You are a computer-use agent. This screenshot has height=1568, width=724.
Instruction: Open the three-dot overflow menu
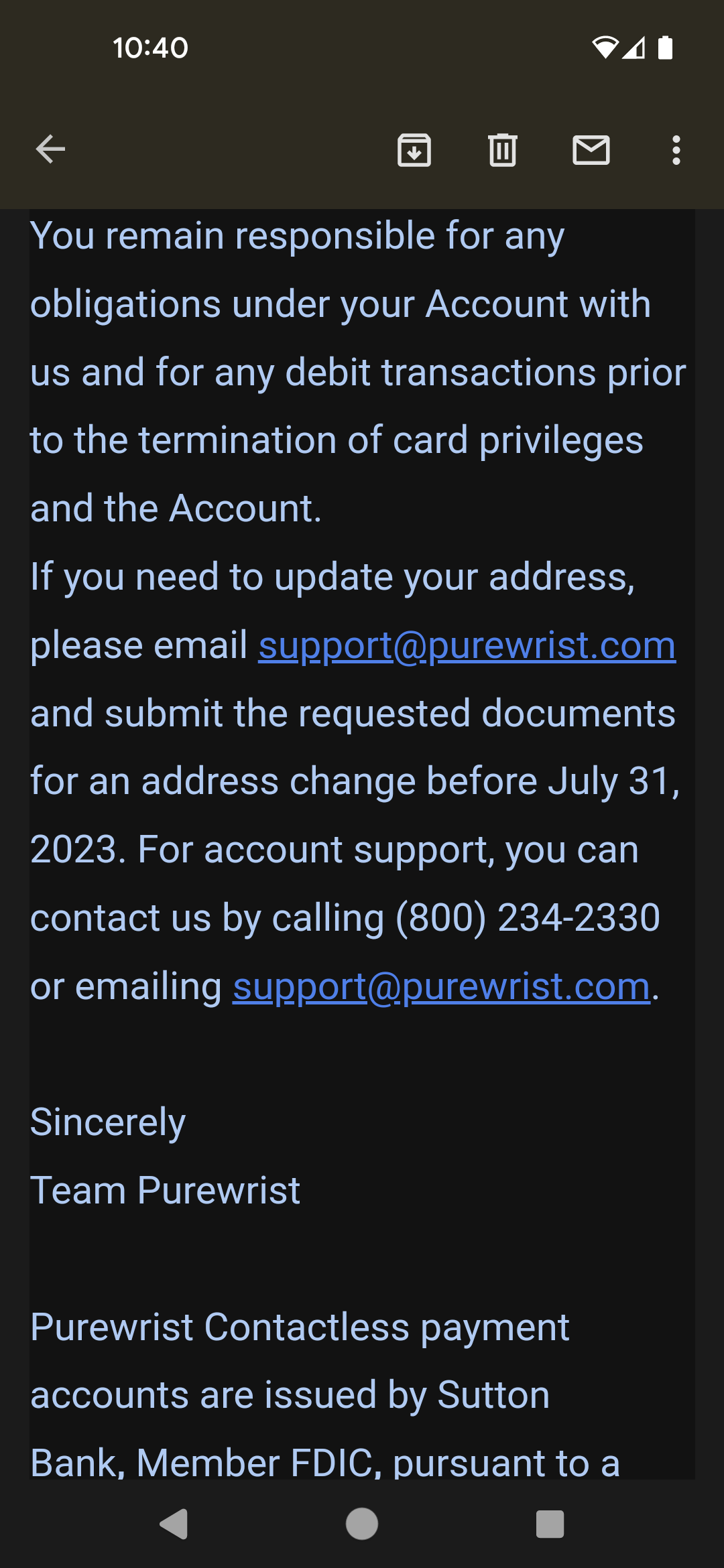click(676, 149)
